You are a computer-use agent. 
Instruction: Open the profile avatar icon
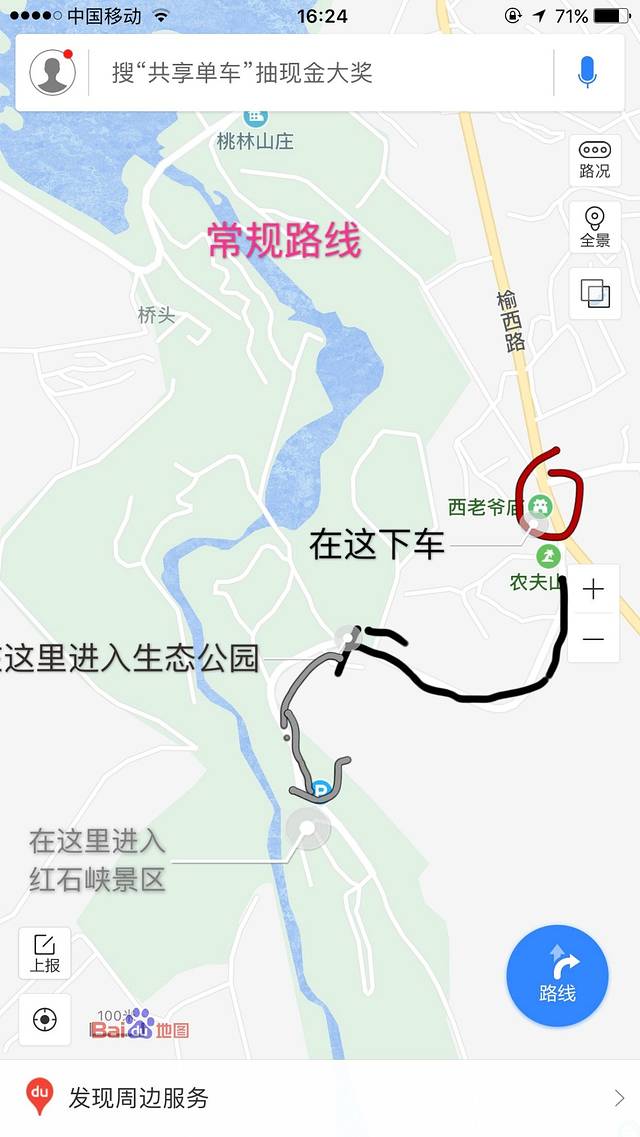tap(52, 72)
